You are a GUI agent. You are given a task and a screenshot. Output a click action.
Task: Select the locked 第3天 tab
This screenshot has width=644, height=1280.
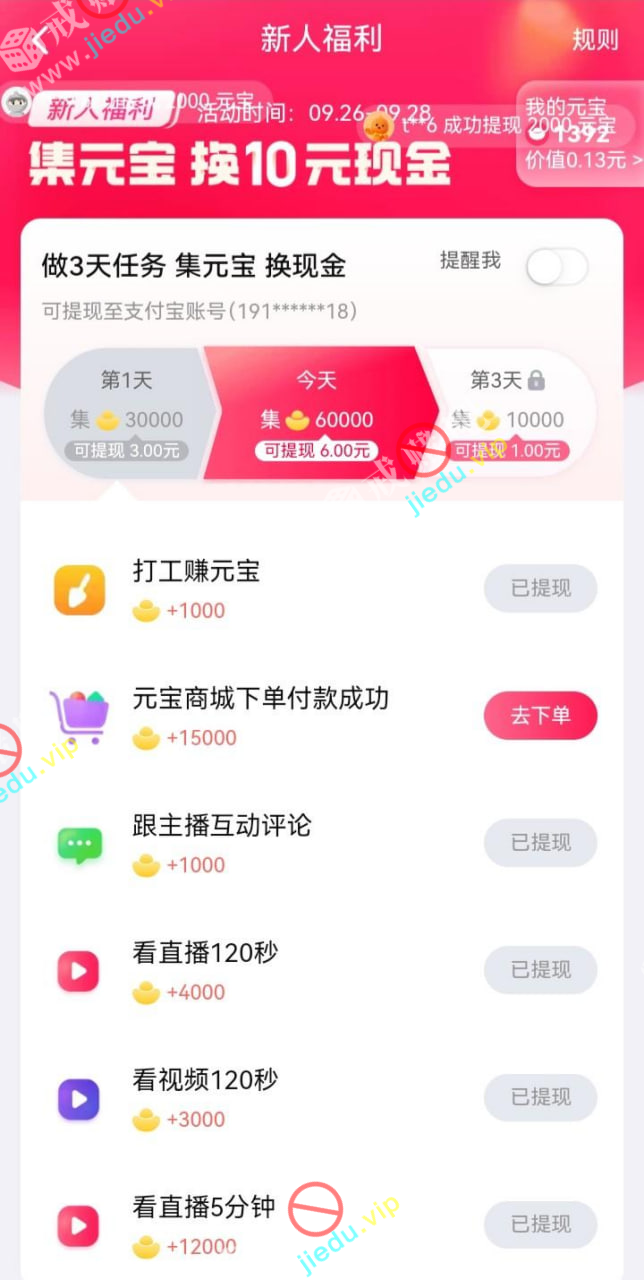[x=510, y=412]
